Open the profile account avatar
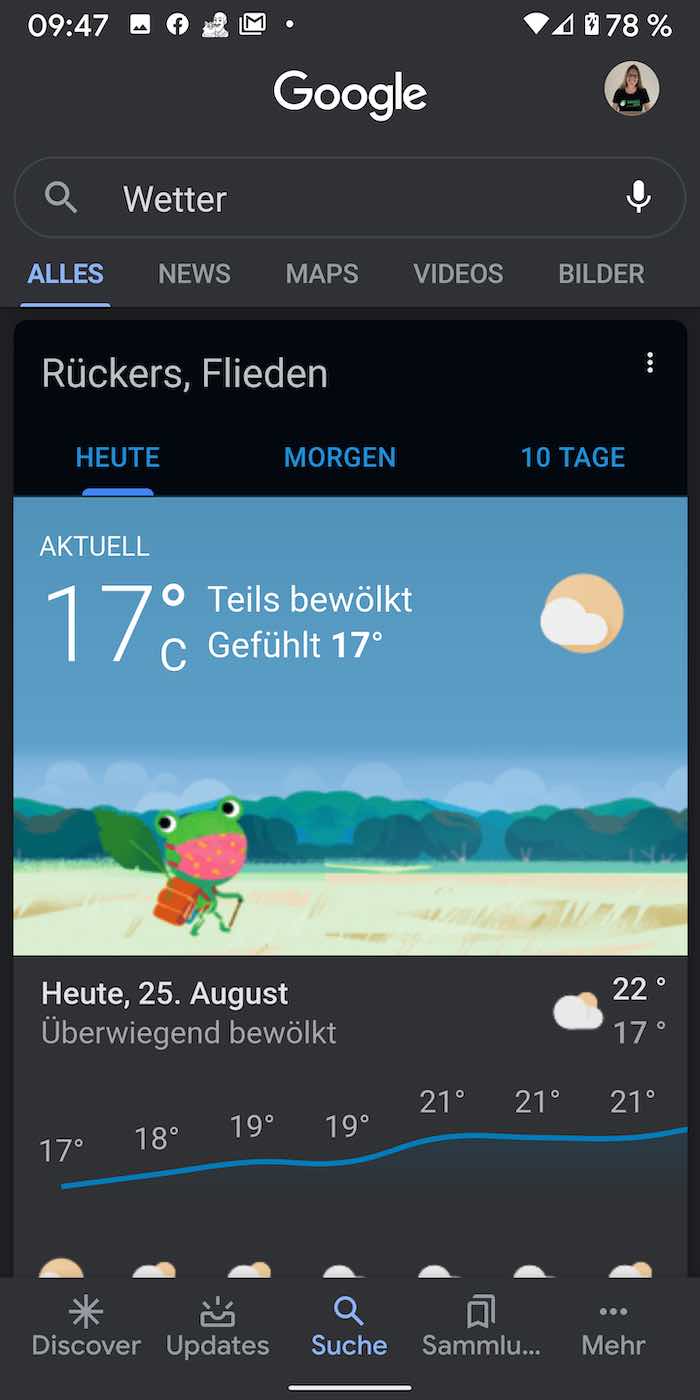 631,89
